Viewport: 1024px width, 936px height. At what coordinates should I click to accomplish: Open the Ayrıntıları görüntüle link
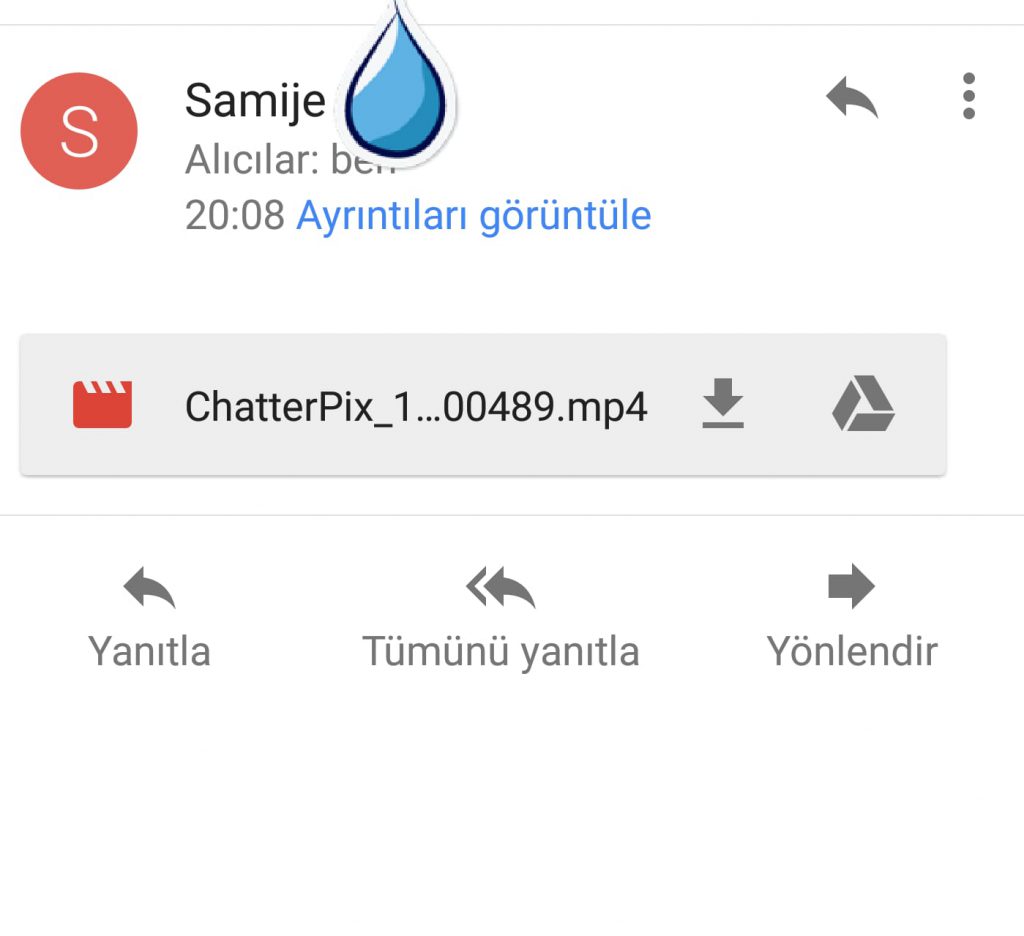(473, 215)
